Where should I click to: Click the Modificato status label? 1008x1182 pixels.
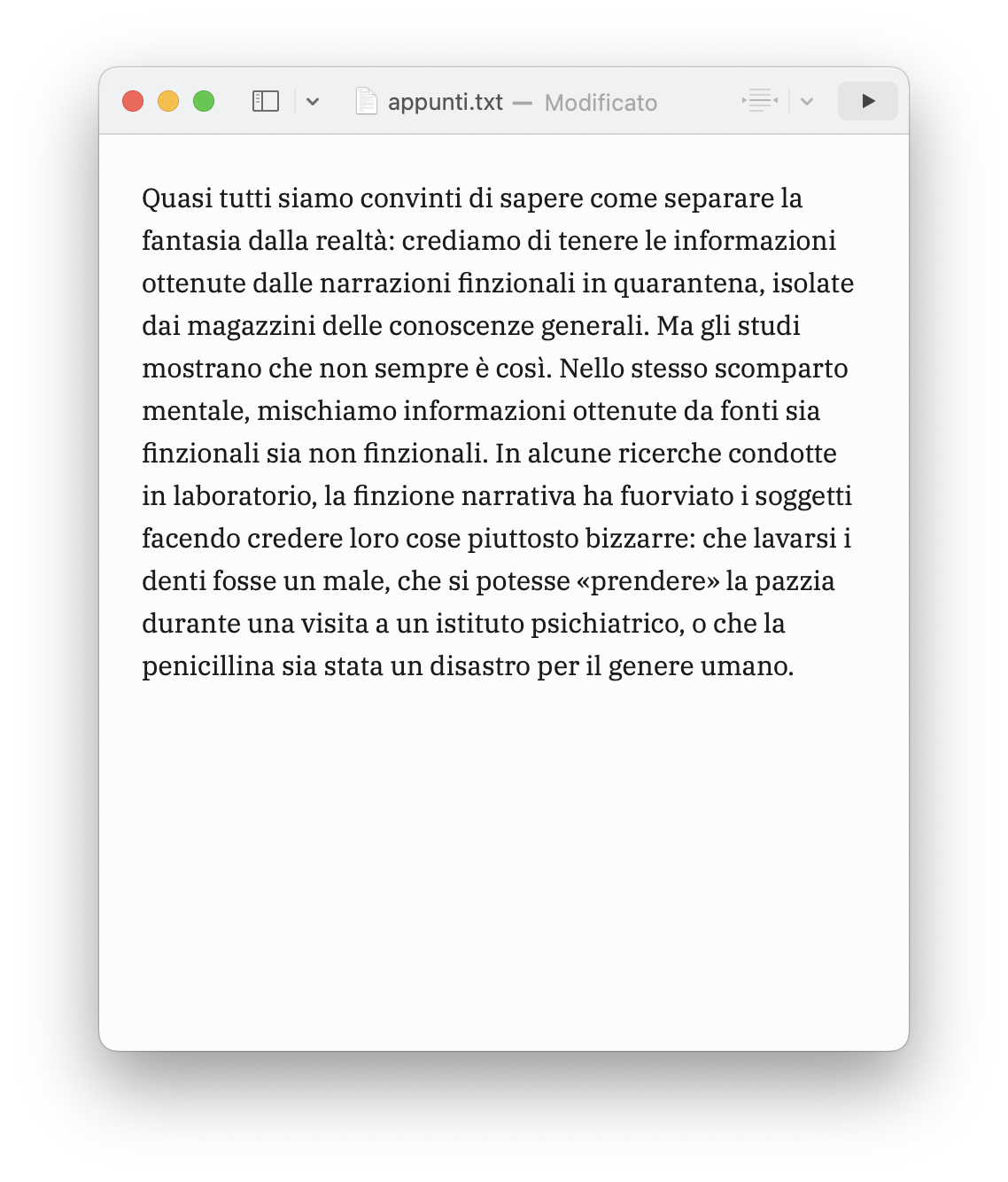[601, 103]
